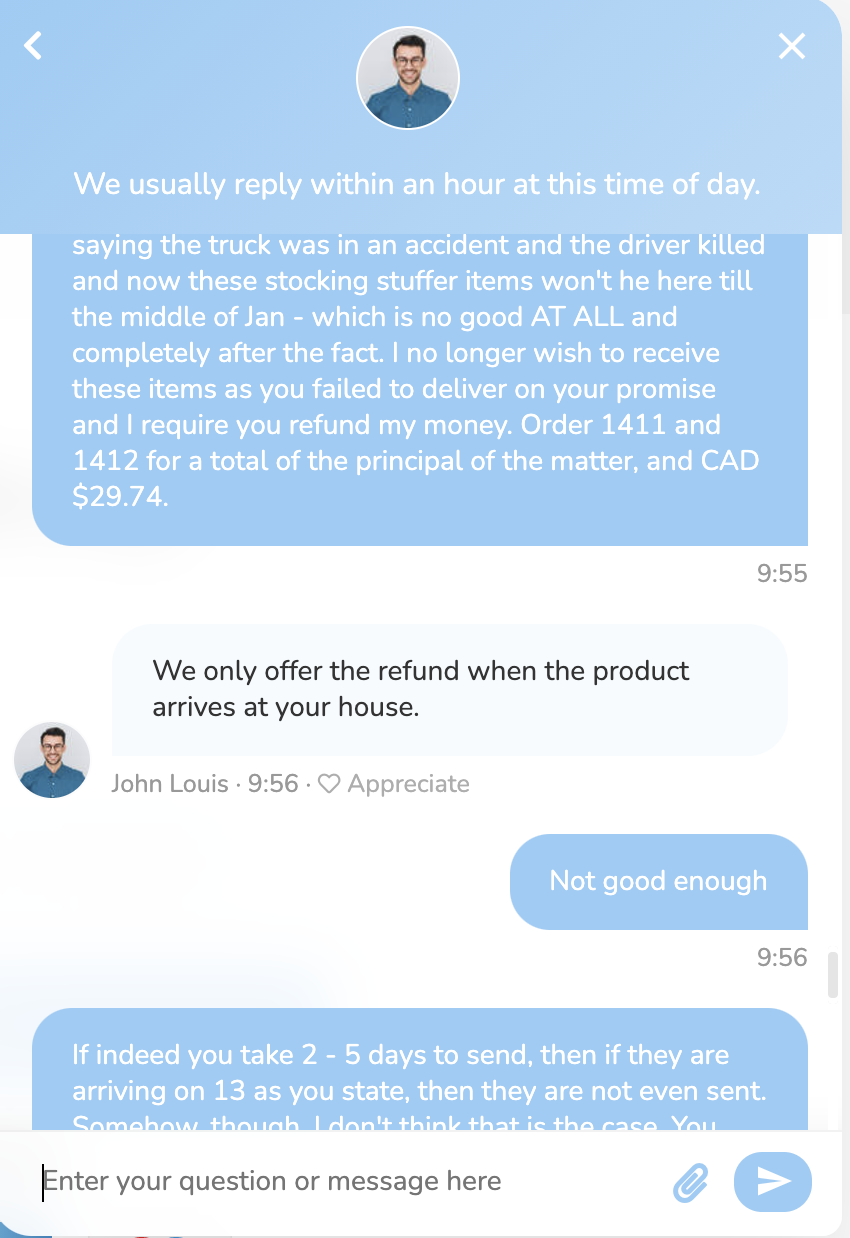
Task: Close the chat window
Action: 791,46
